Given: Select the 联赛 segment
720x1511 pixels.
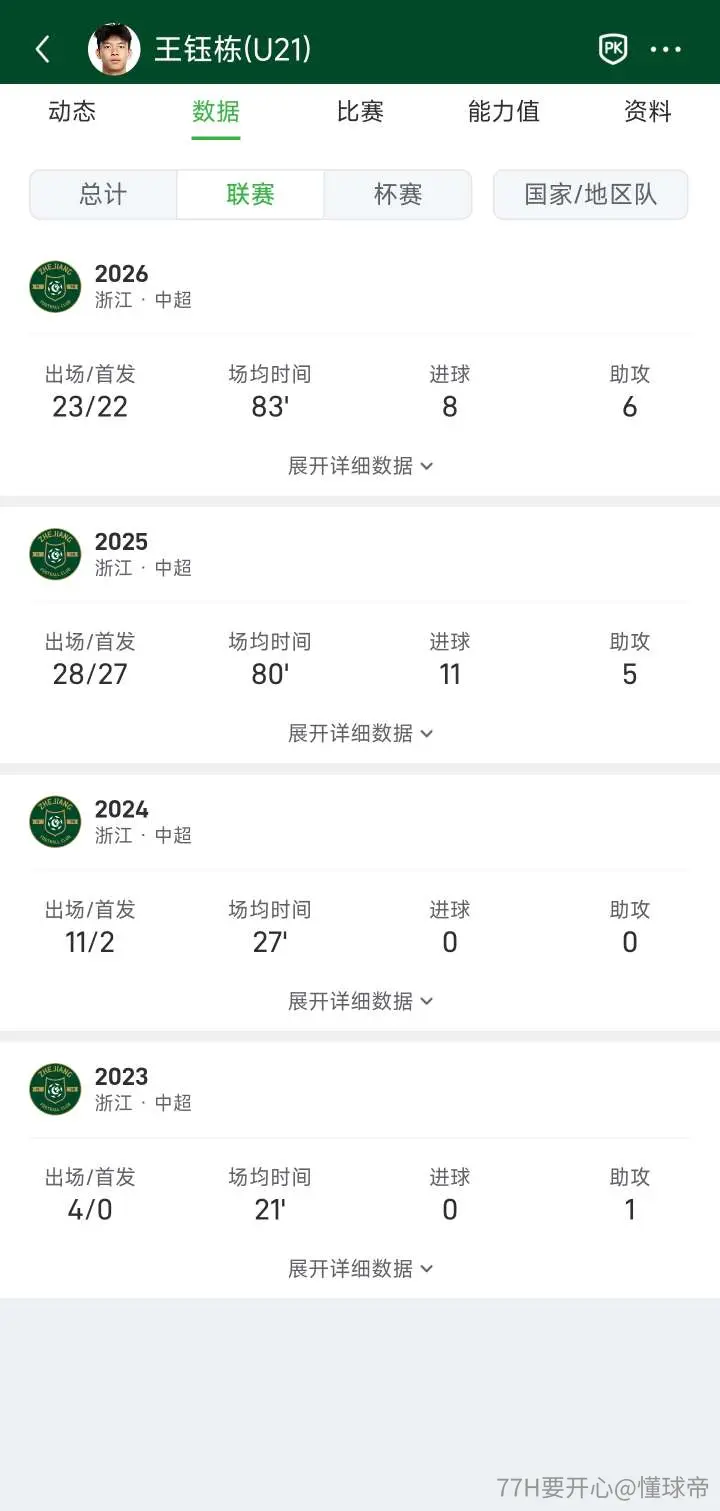Looking at the screenshot, I should [250, 194].
